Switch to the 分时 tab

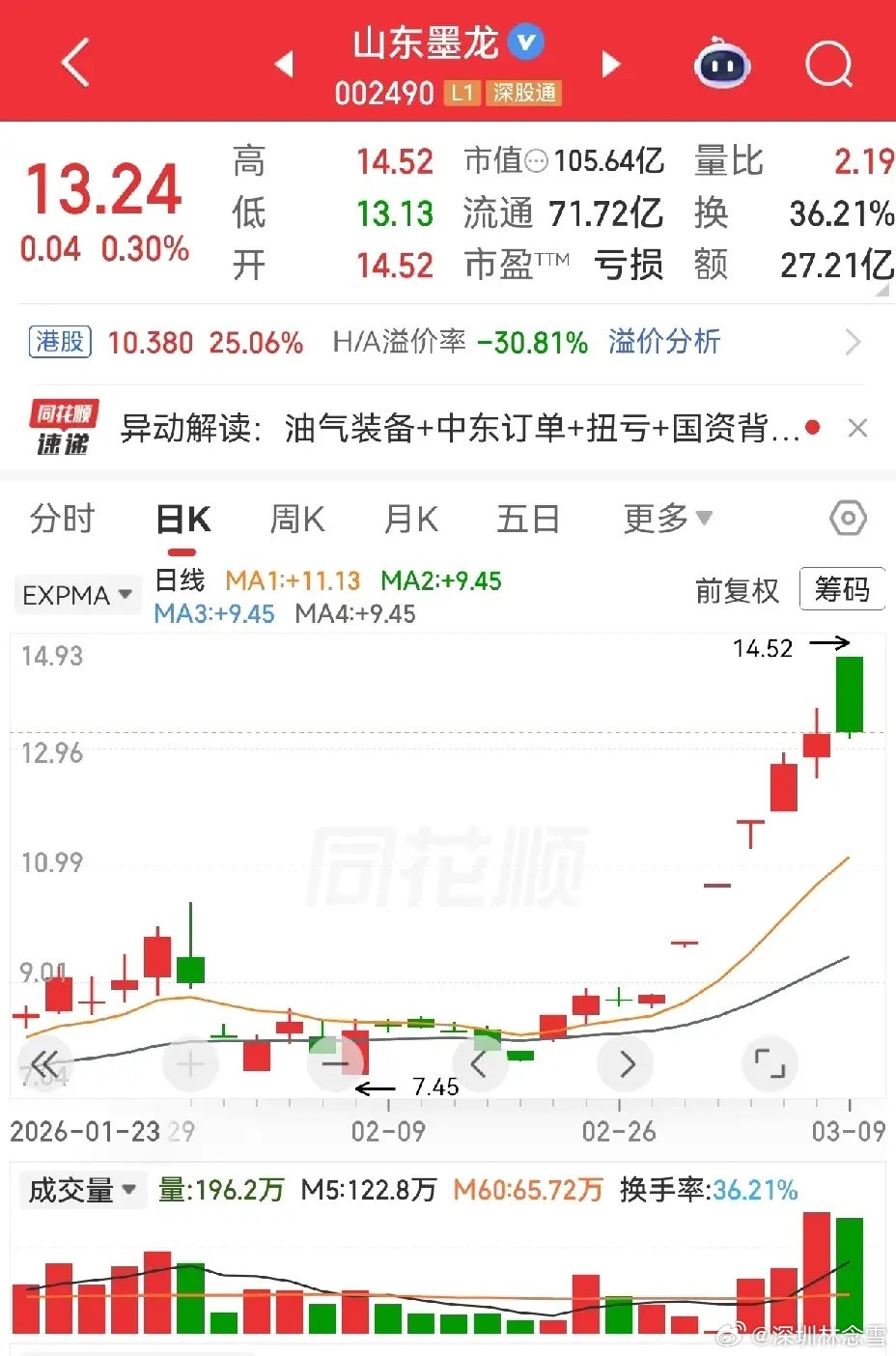(x=62, y=519)
